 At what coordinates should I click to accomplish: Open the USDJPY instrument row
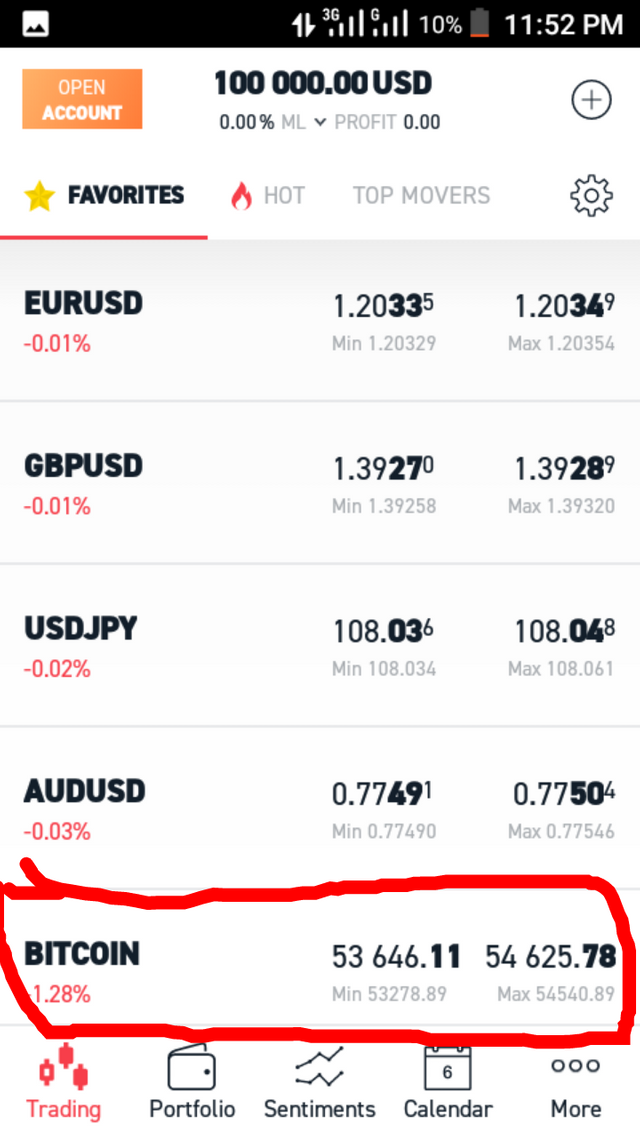click(320, 645)
